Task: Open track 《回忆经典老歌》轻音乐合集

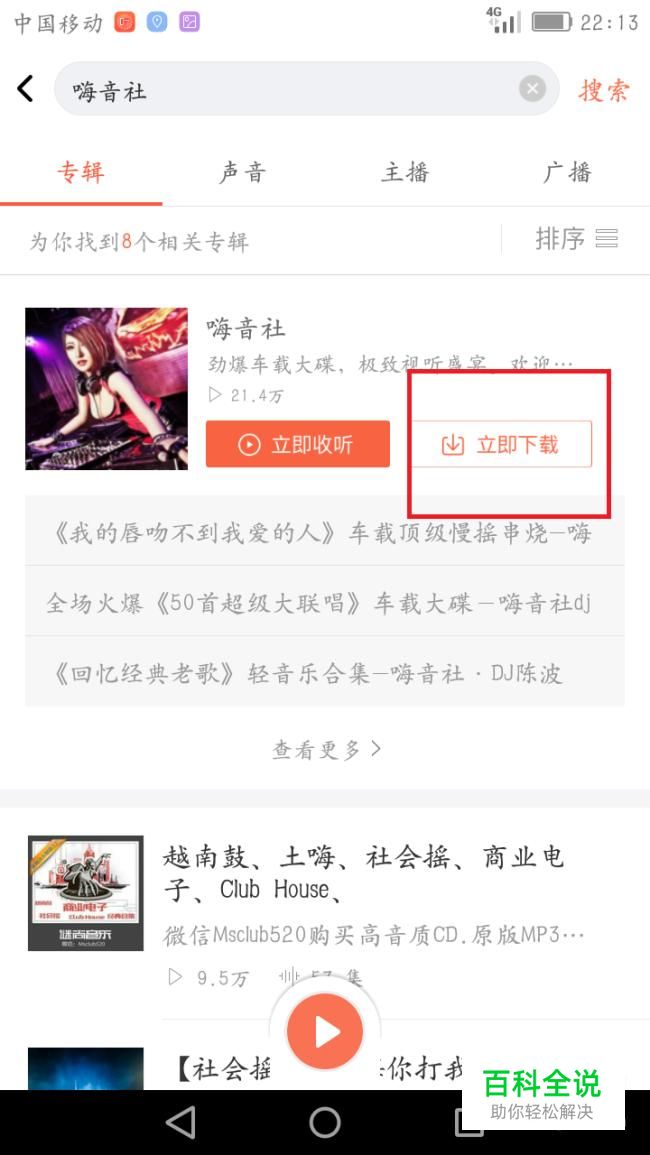Action: pyautogui.click(x=324, y=673)
